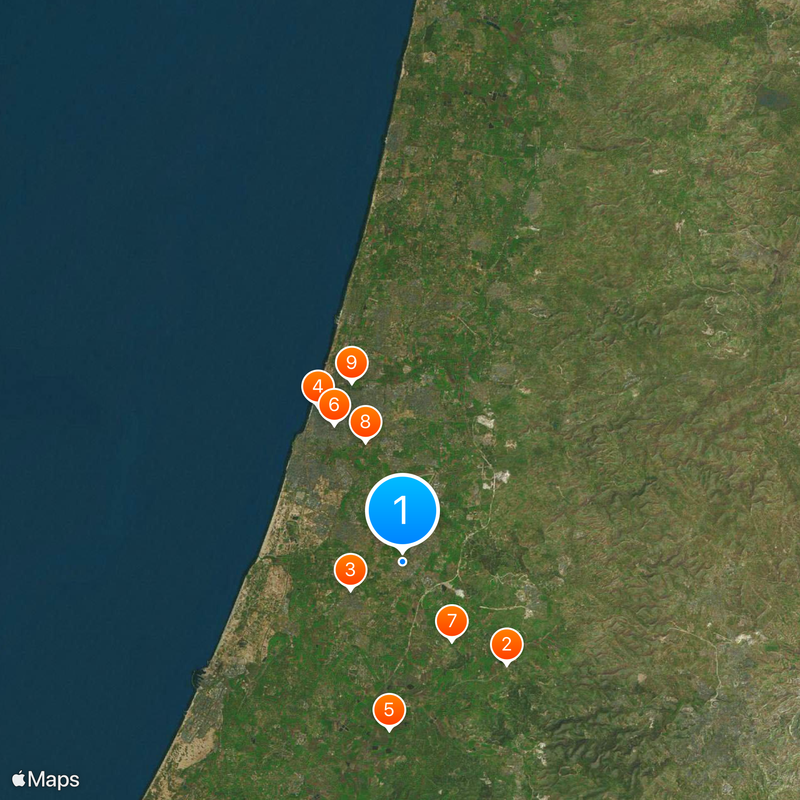
Task: Open orange map pin number 3
Action: coord(350,570)
